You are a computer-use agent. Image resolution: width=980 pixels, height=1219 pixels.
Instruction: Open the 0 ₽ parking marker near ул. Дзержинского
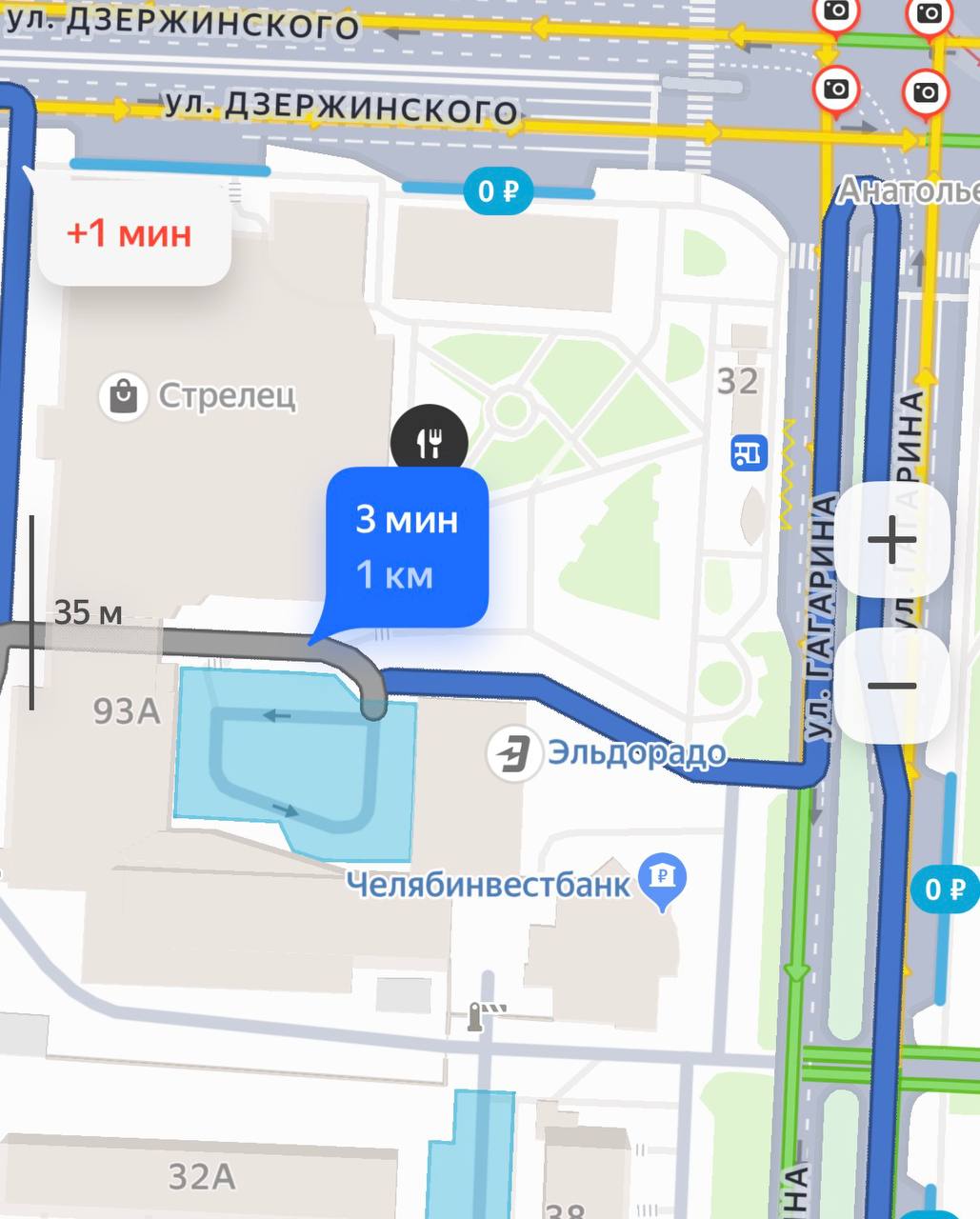pyautogui.click(x=497, y=191)
